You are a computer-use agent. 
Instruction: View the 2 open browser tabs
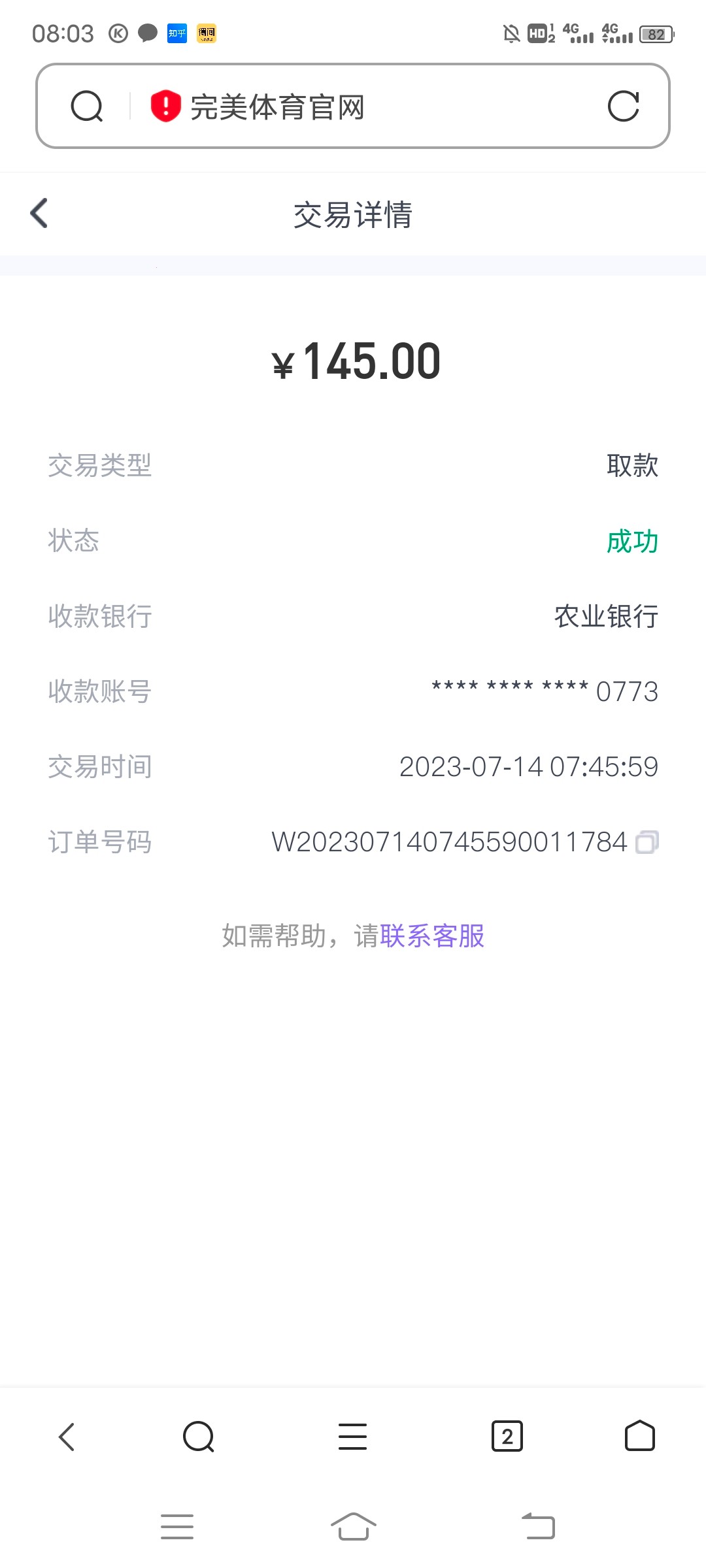(x=507, y=1437)
